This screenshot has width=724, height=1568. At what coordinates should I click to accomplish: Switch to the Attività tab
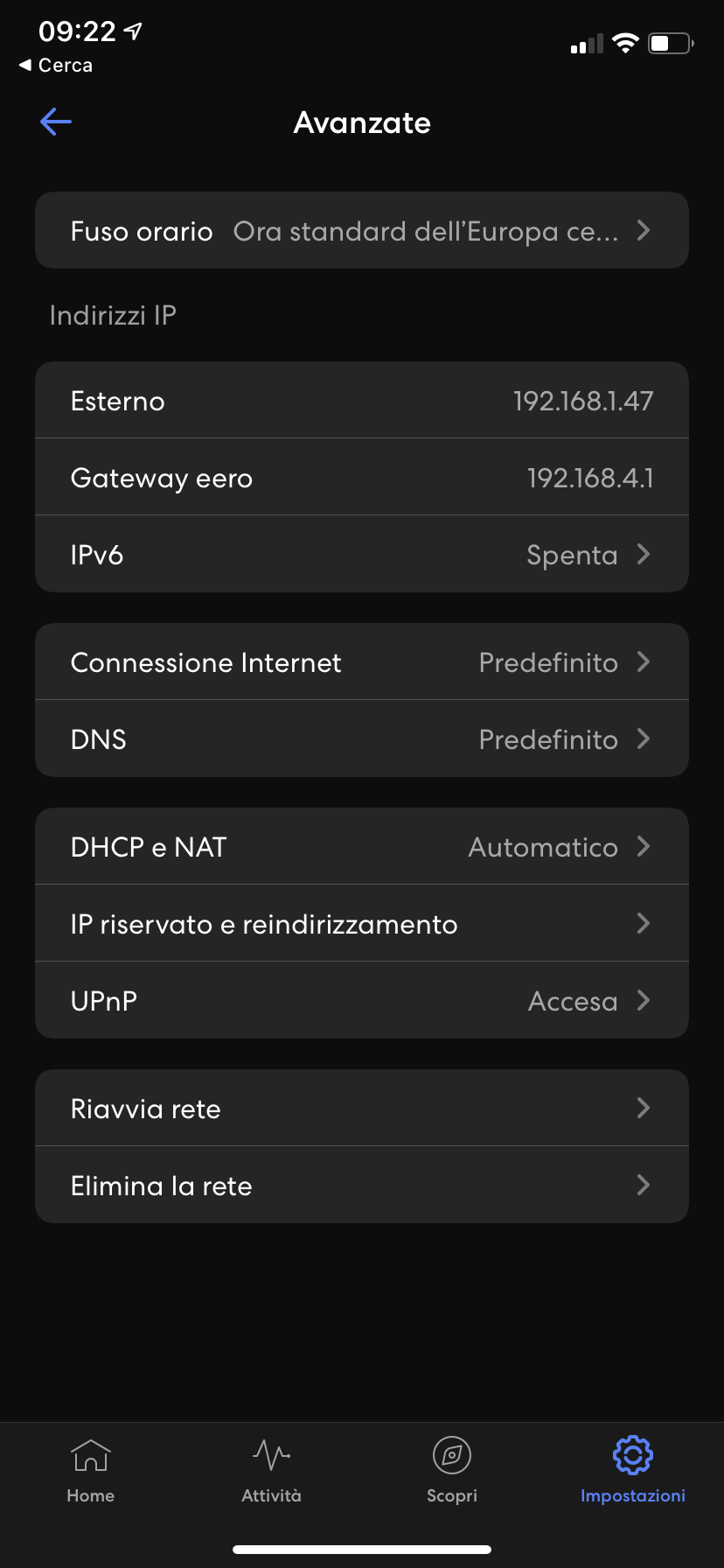[x=271, y=1470]
